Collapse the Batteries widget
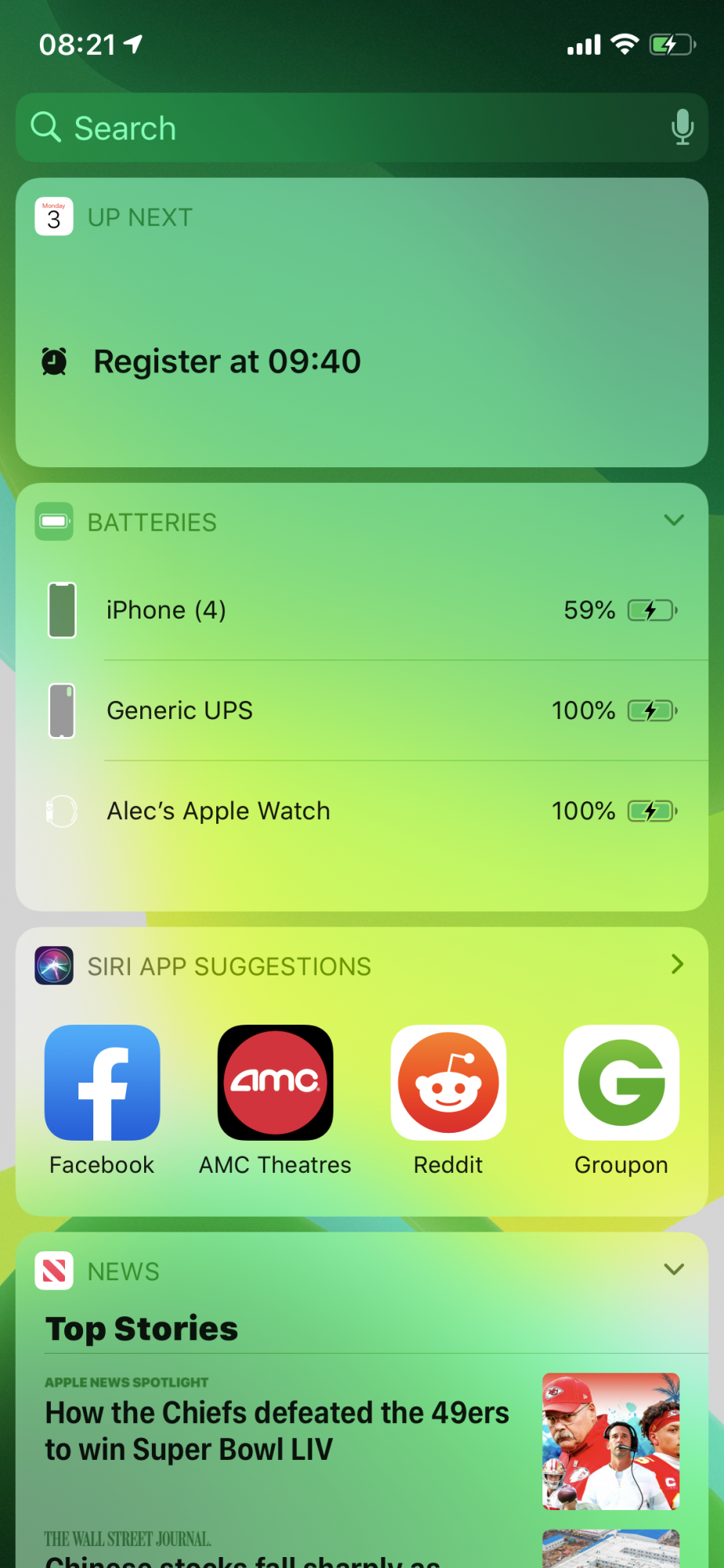Image resolution: width=724 pixels, height=1568 pixels. [x=674, y=521]
